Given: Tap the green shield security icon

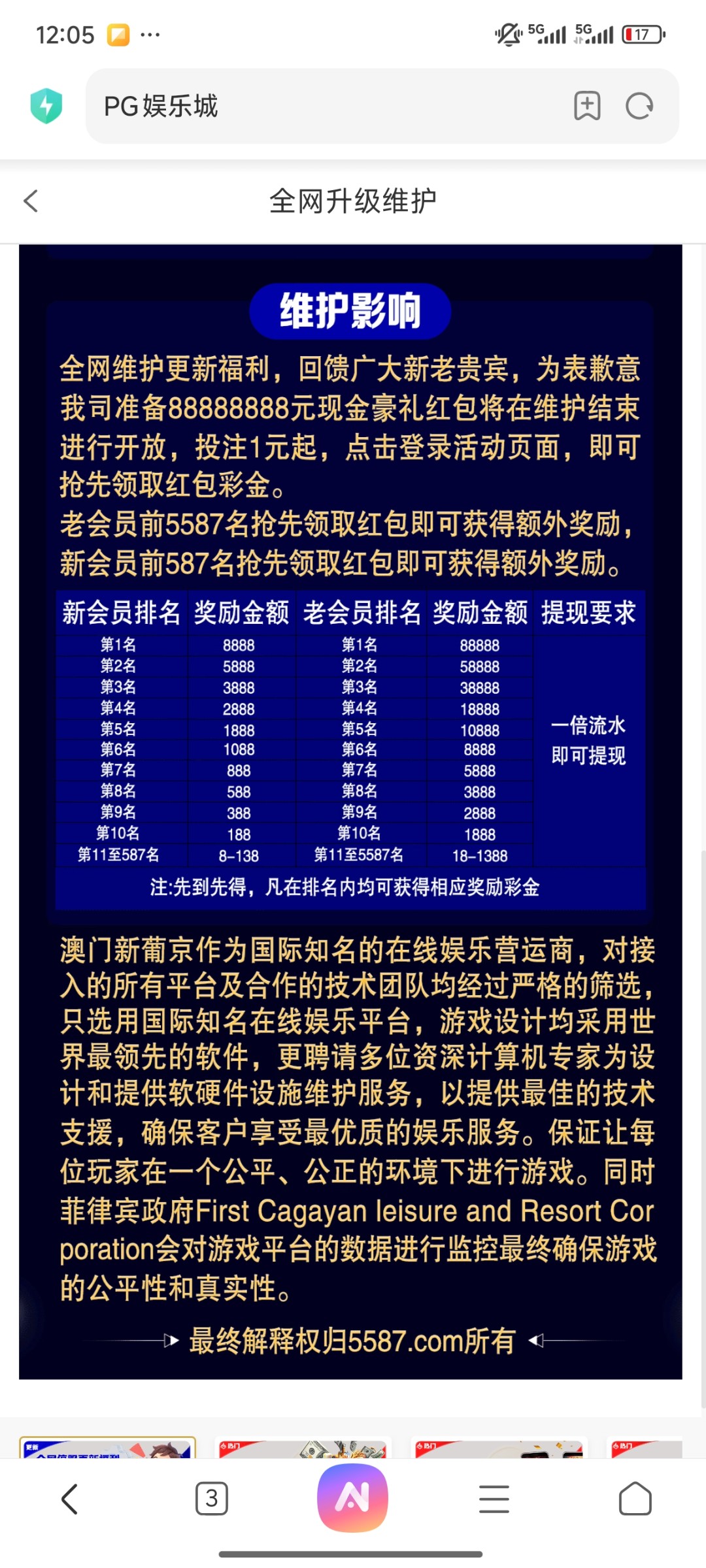Looking at the screenshot, I should [x=46, y=106].
